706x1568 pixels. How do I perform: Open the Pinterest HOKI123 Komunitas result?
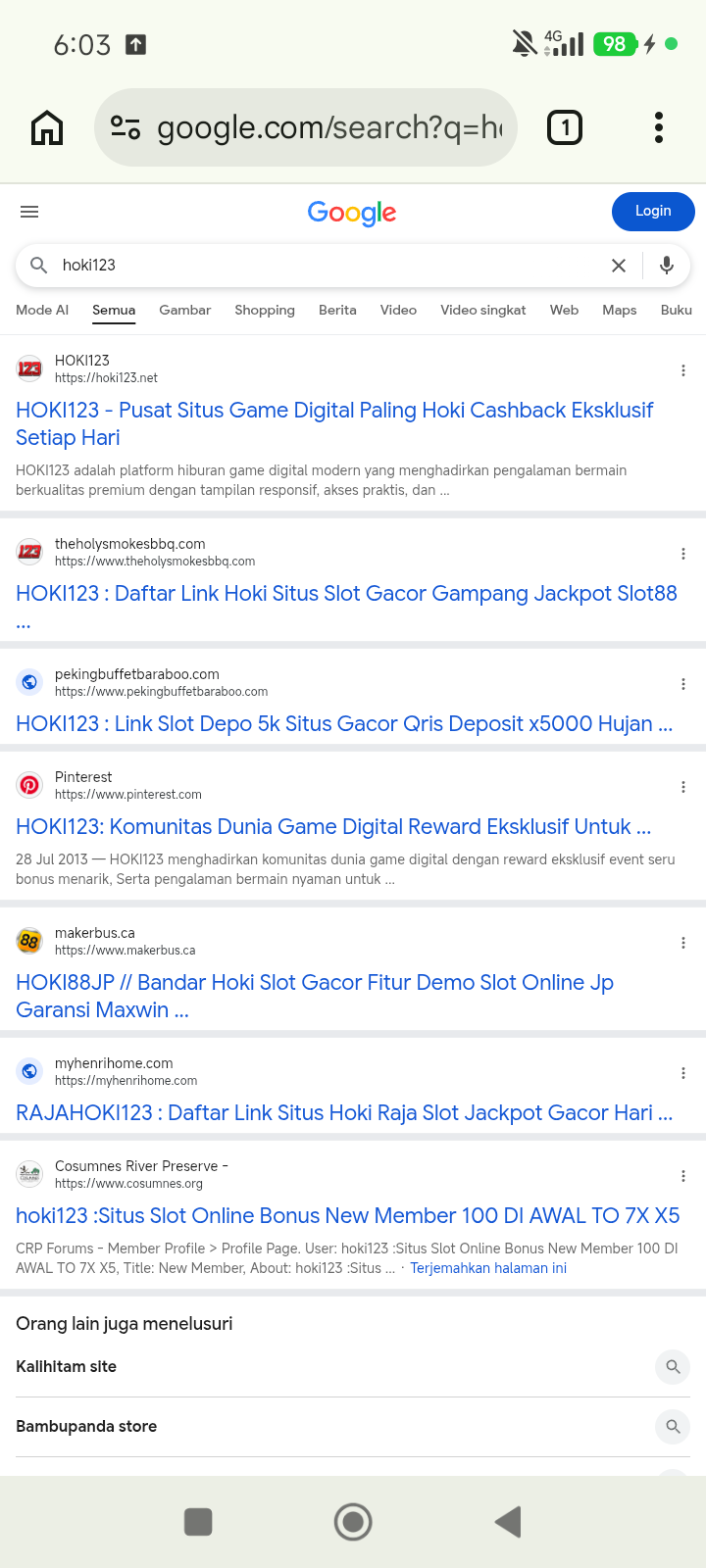point(333,826)
